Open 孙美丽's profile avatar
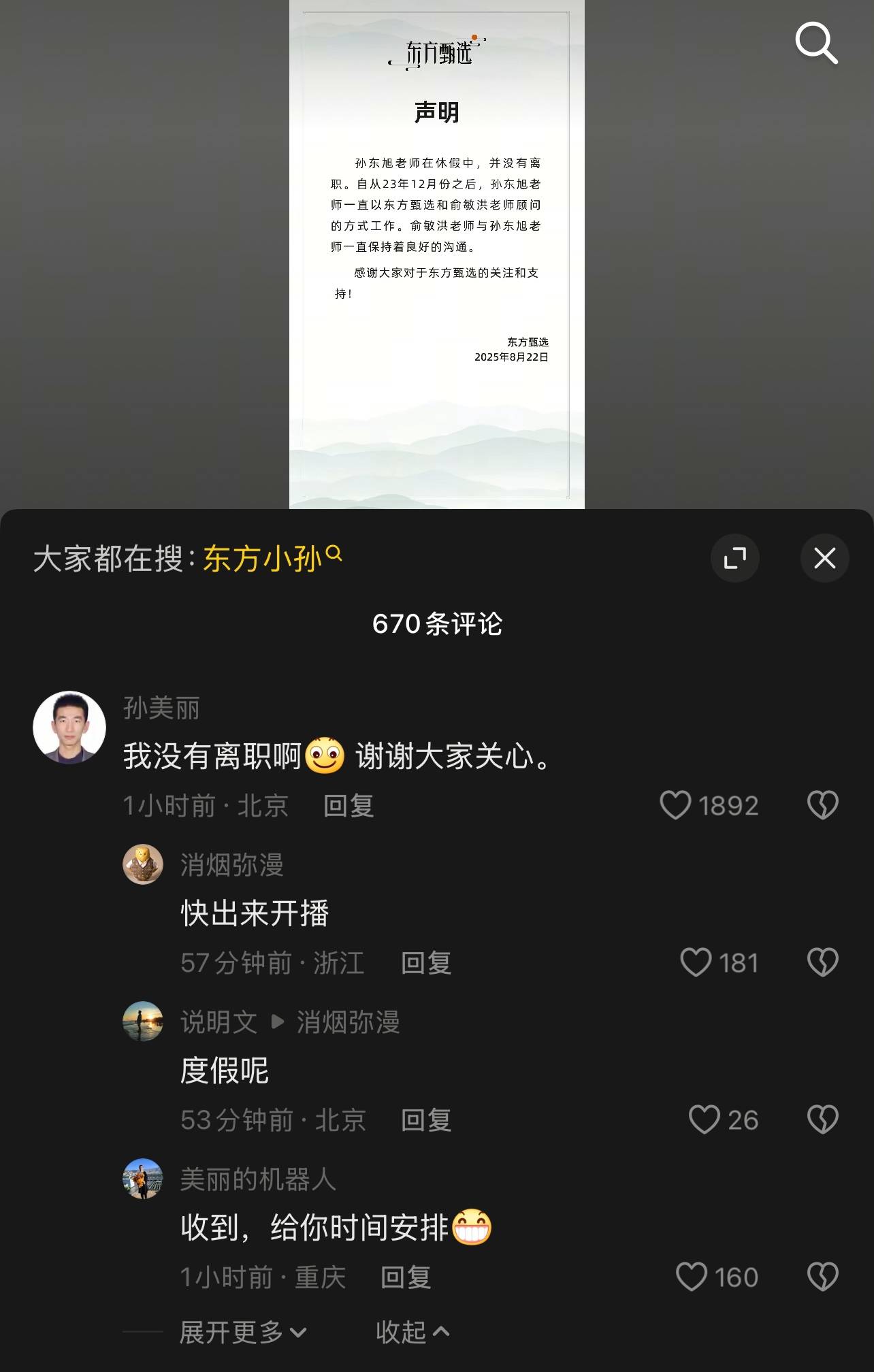 point(69,728)
